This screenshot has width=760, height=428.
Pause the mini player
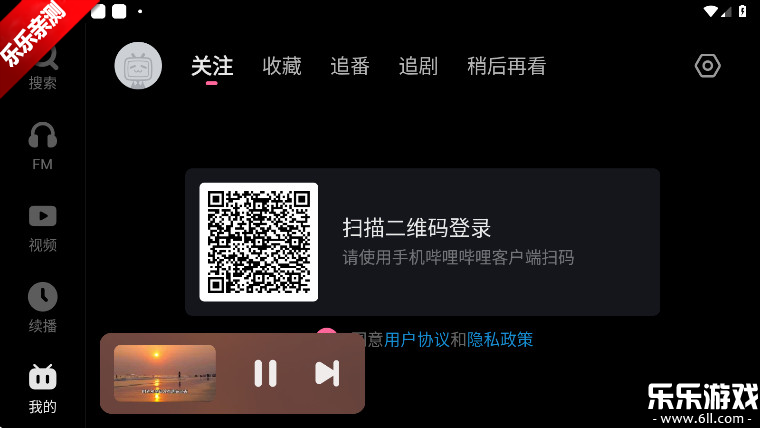coord(265,373)
